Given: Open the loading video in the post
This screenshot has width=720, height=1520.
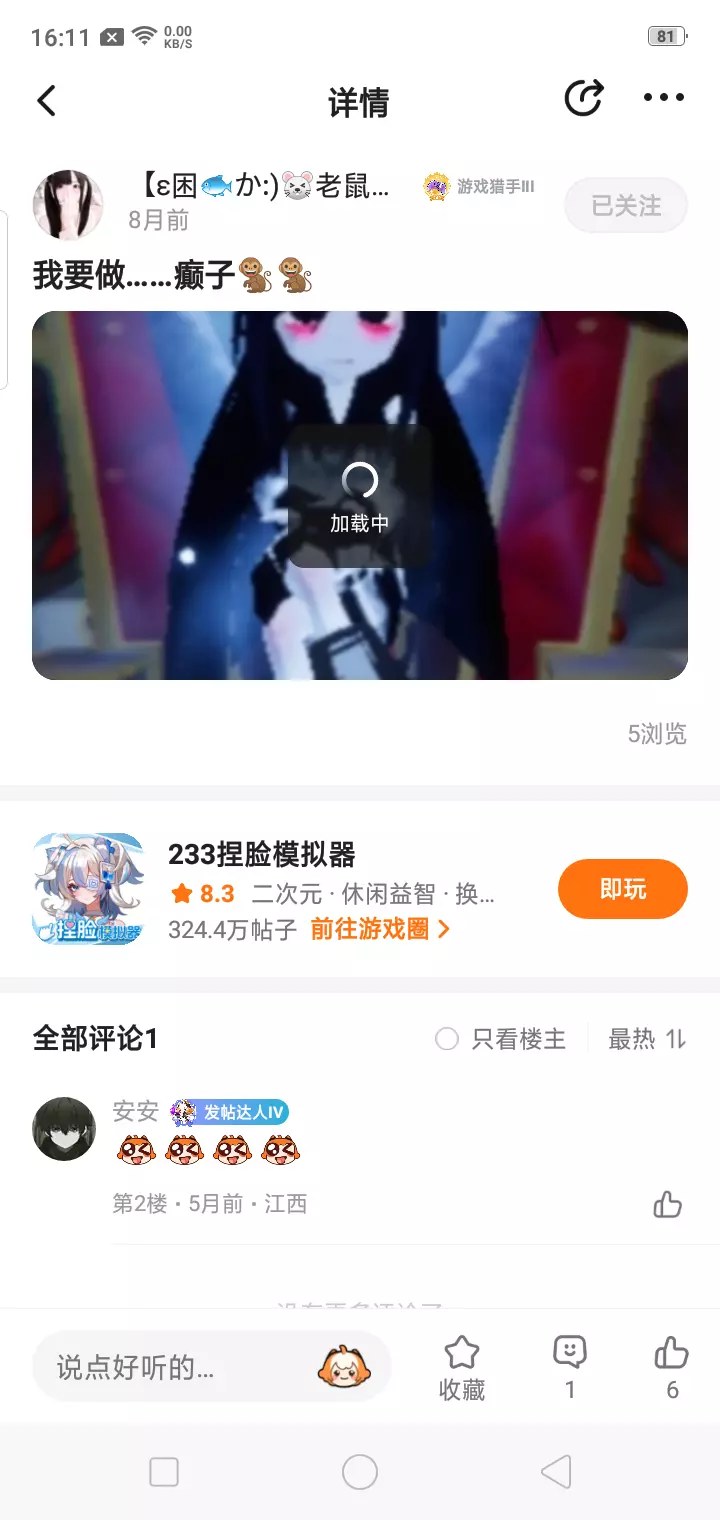Looking at the screenshot, I should 360,495.
